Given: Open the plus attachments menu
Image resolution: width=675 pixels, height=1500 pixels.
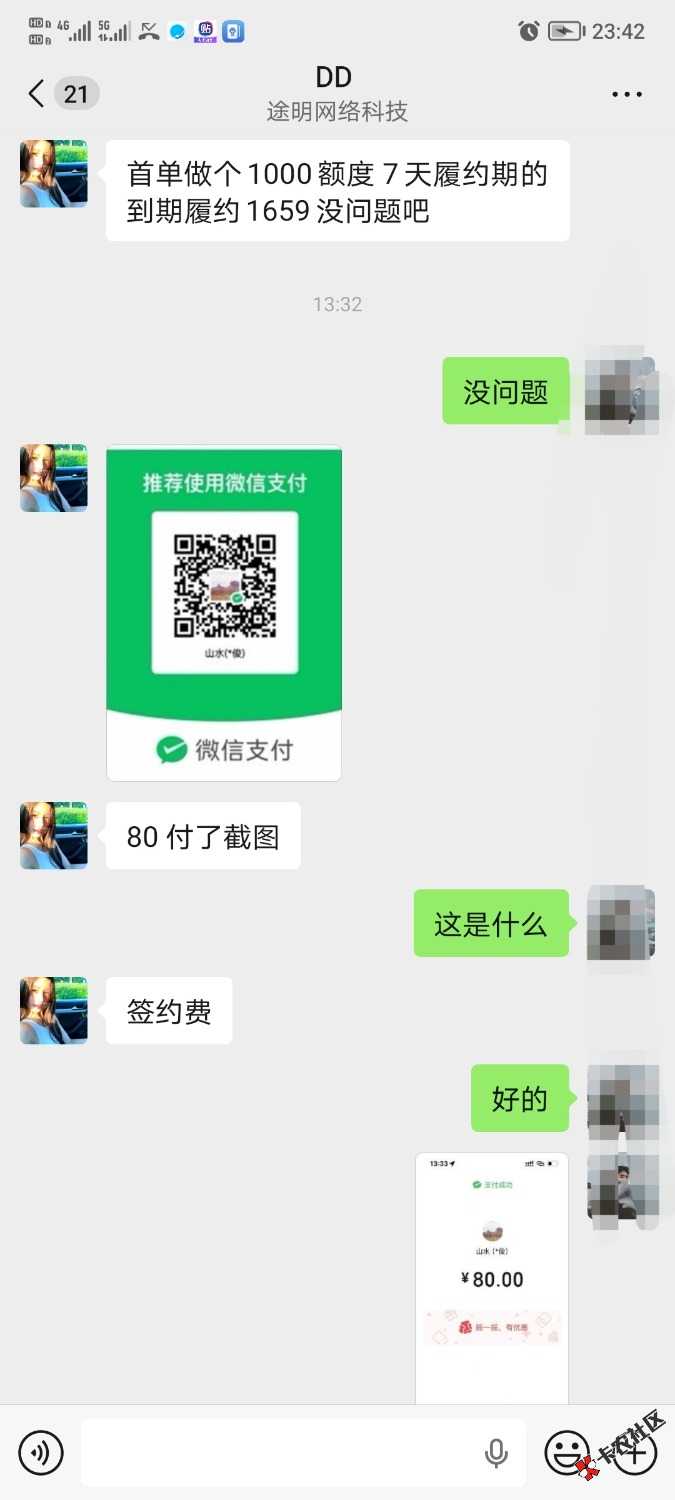Looking at the screenshot, I should click(634, 1452).
